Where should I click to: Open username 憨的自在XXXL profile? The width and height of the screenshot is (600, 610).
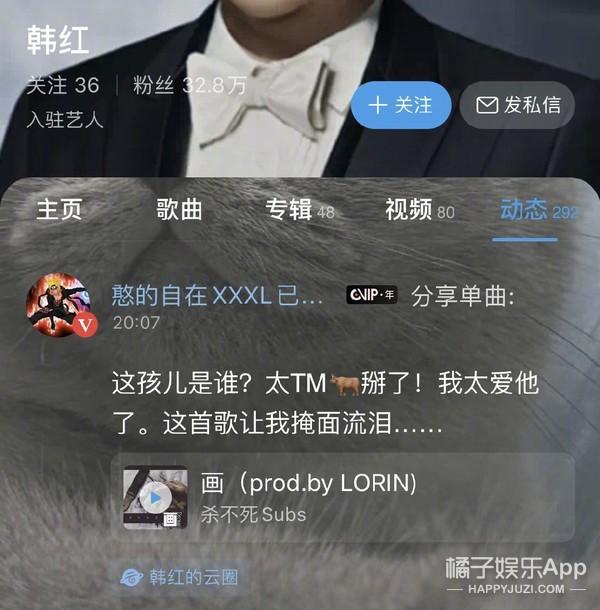pyautogui.click(x=217, y=295)
